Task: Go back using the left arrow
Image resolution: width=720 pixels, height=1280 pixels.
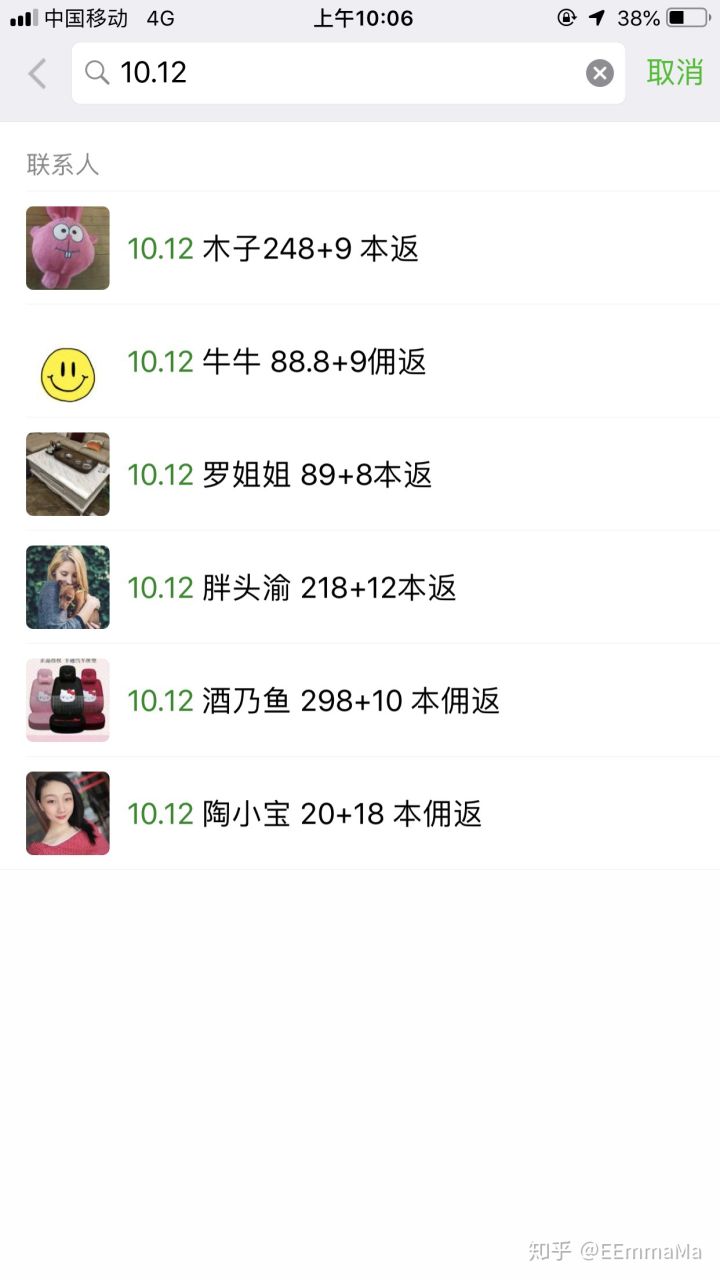Action: tap(38, 73)
